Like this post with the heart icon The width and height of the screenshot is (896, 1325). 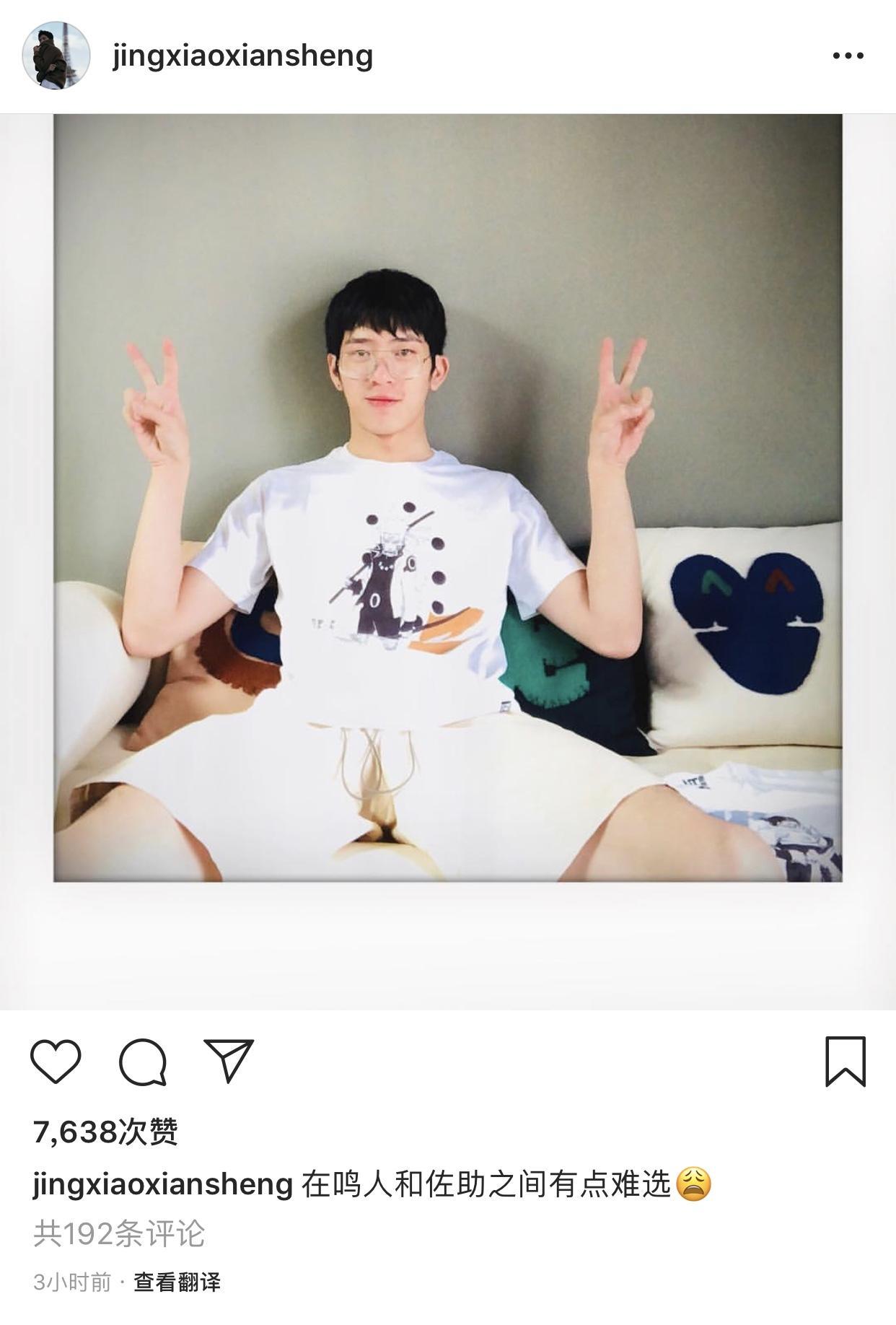[56, 1062]
